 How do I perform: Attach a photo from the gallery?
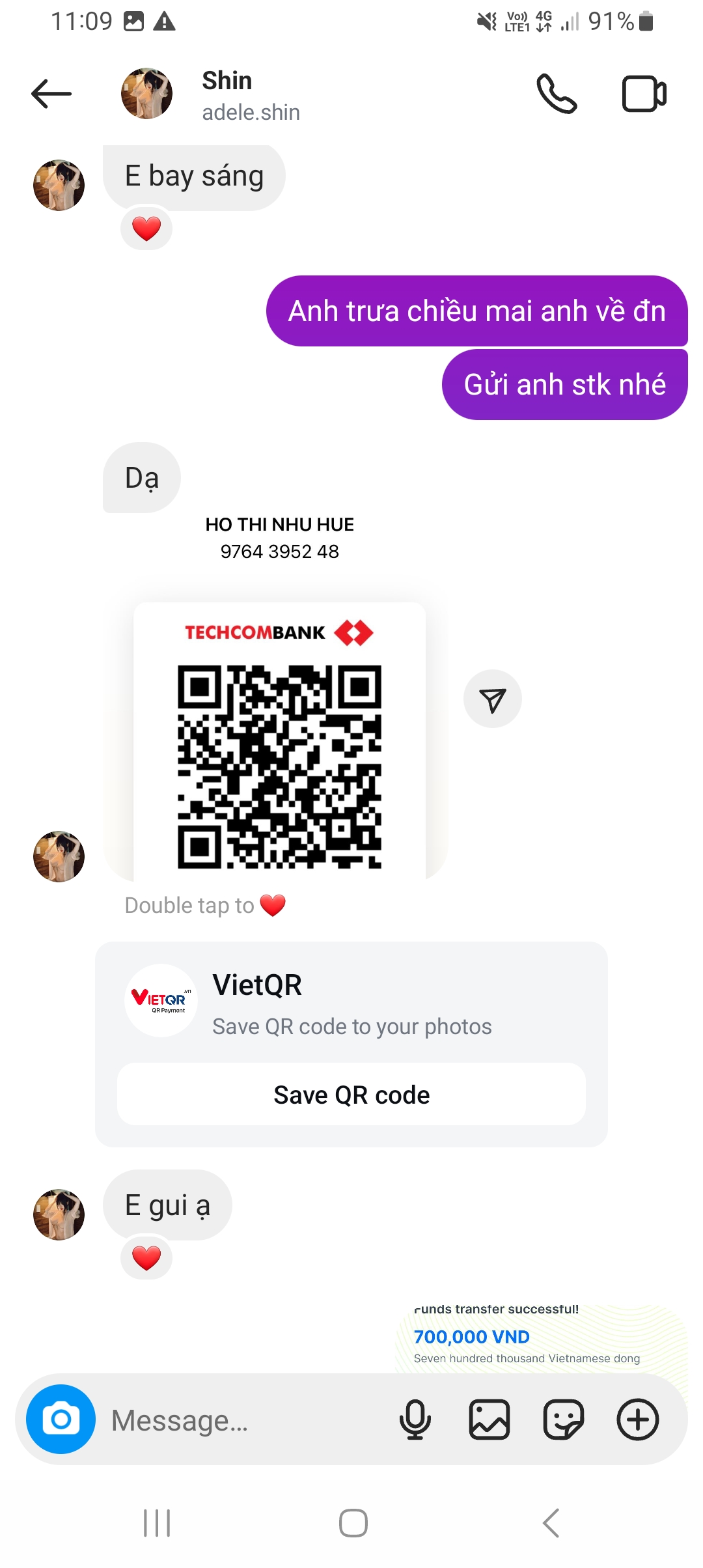489,1419
